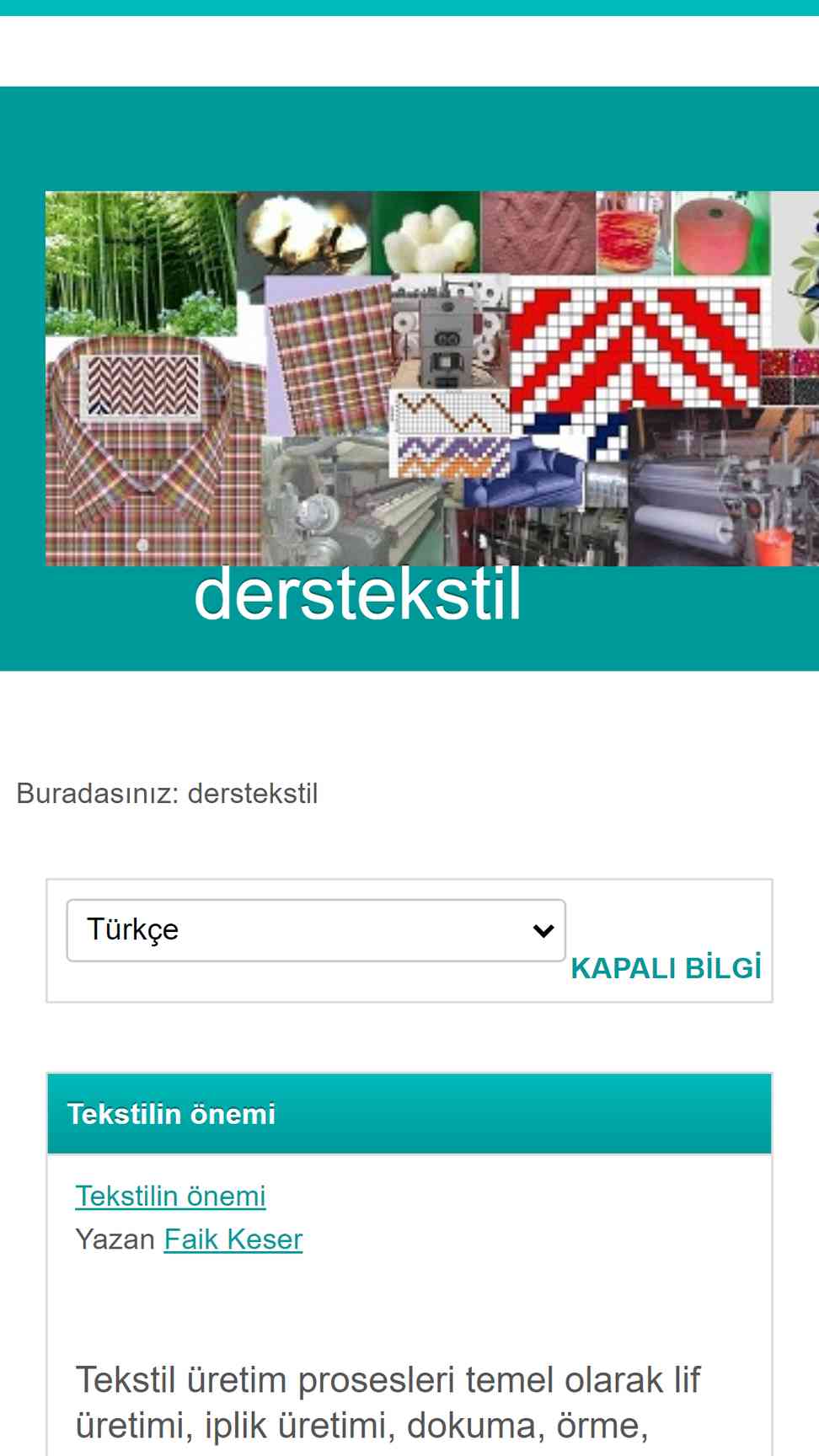Tap the KAPALI BİLGİ link

(666, 968)
